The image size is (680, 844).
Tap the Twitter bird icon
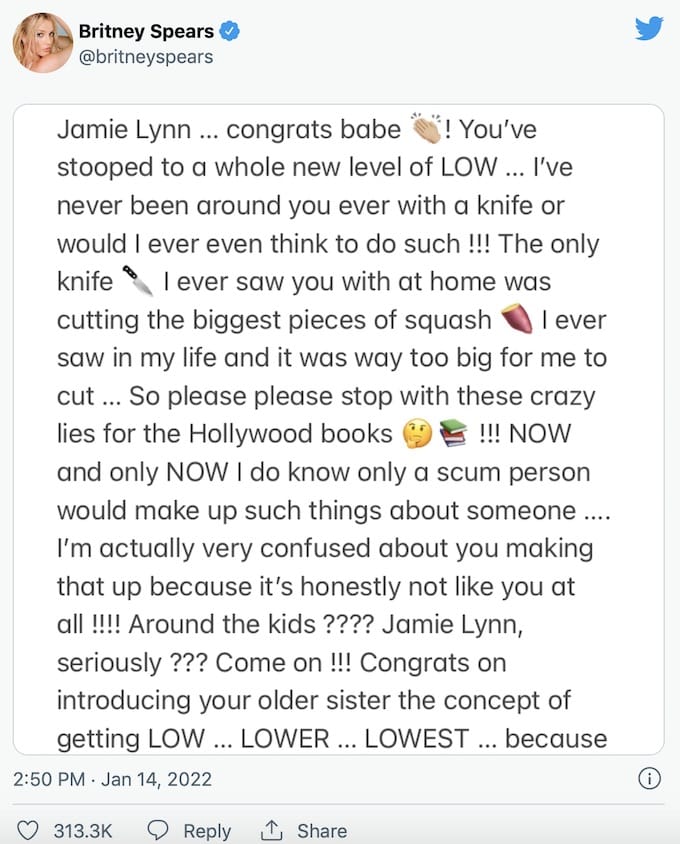(648, 30)
